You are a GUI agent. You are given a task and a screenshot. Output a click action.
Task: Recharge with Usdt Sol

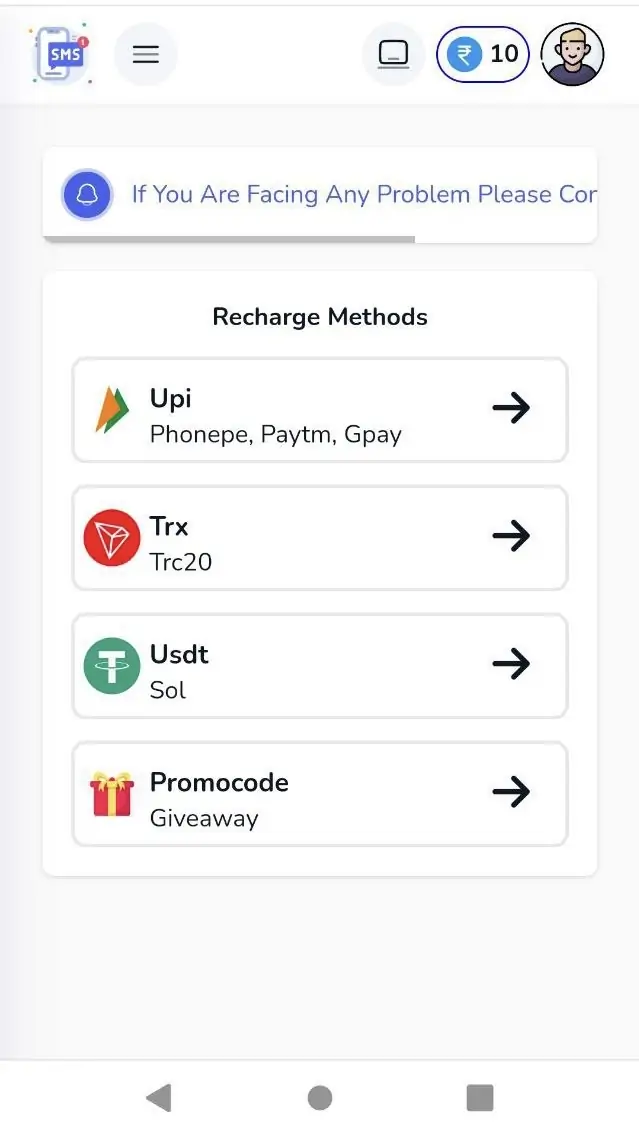[x=320, y=666]
